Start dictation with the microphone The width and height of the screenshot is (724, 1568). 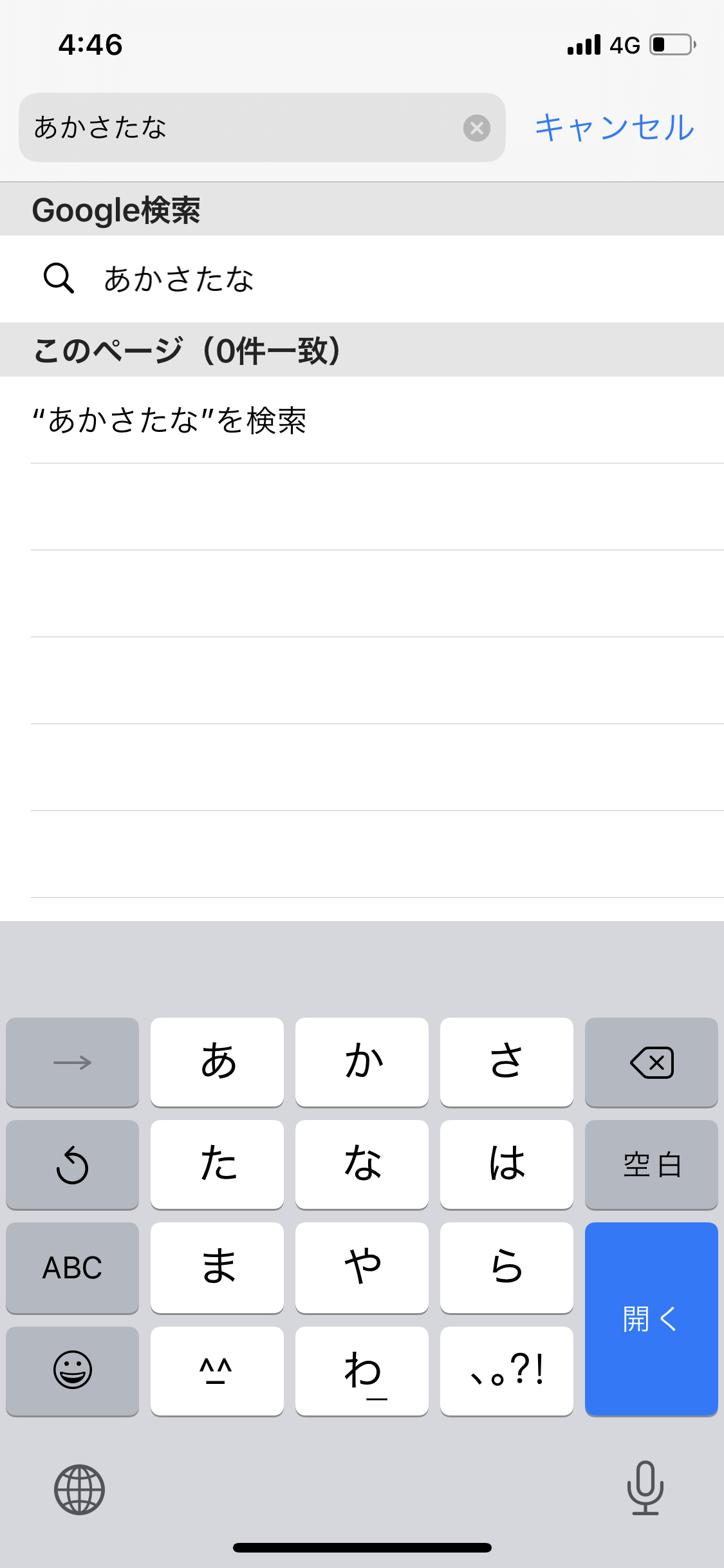645,1488
